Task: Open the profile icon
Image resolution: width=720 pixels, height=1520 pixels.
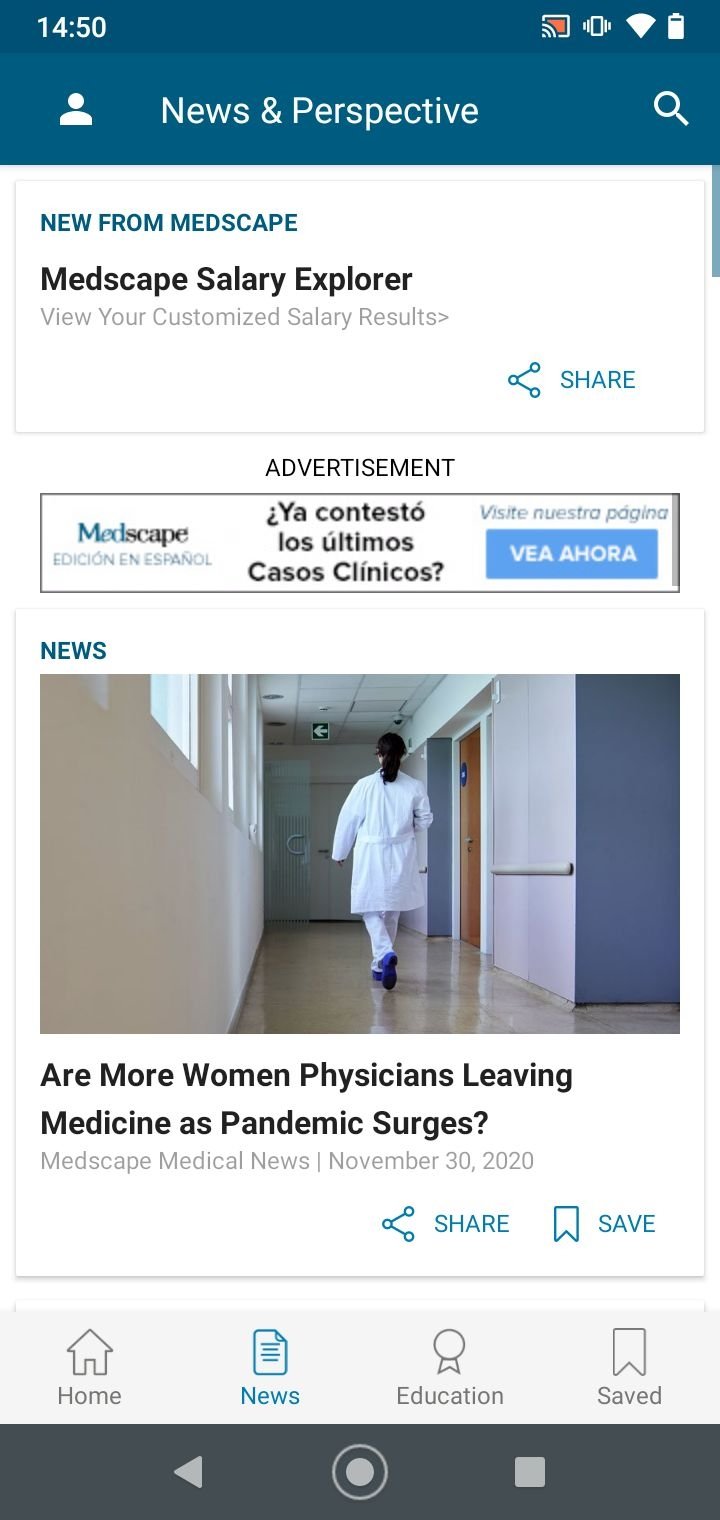Action: click(x=76, y=109)
